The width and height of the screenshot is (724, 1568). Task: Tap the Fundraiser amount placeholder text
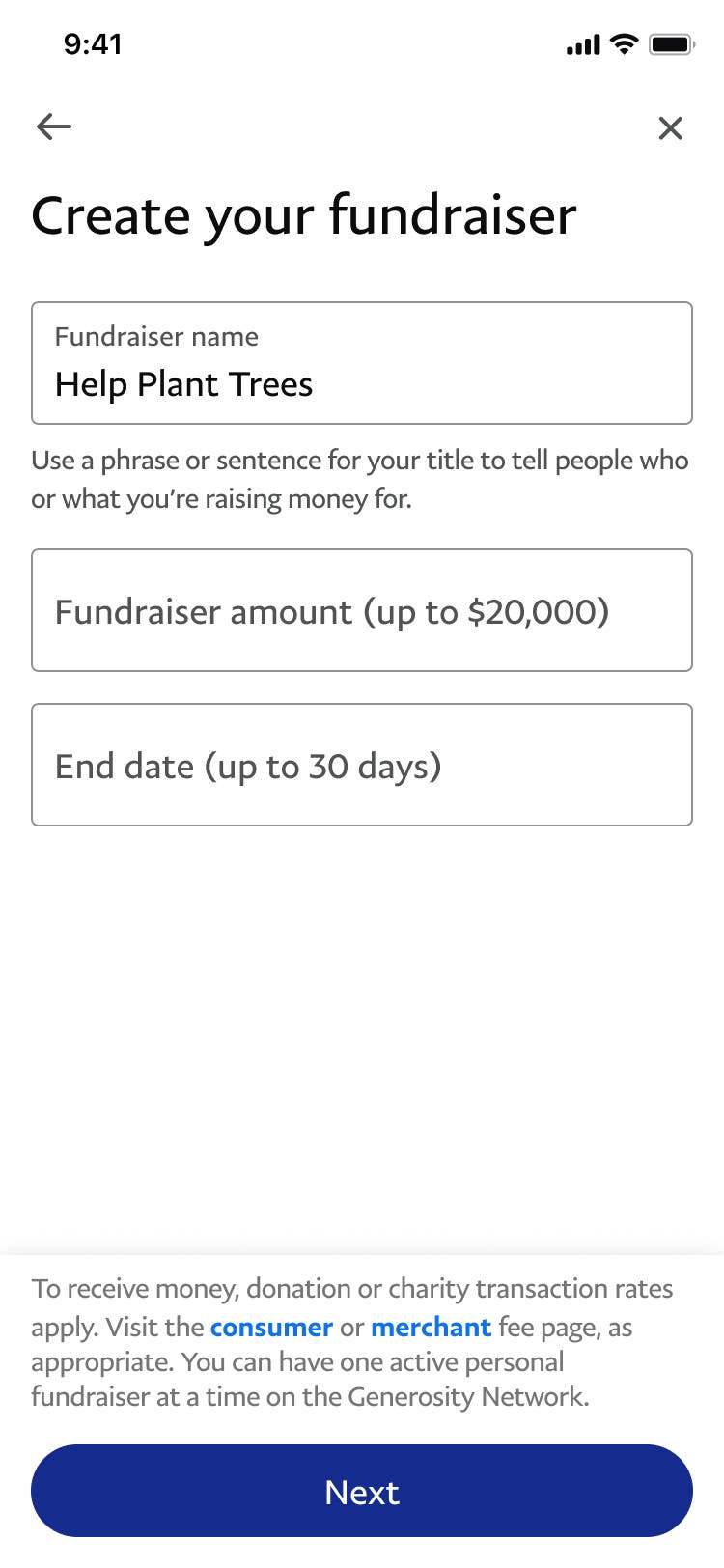pos(333,611)
